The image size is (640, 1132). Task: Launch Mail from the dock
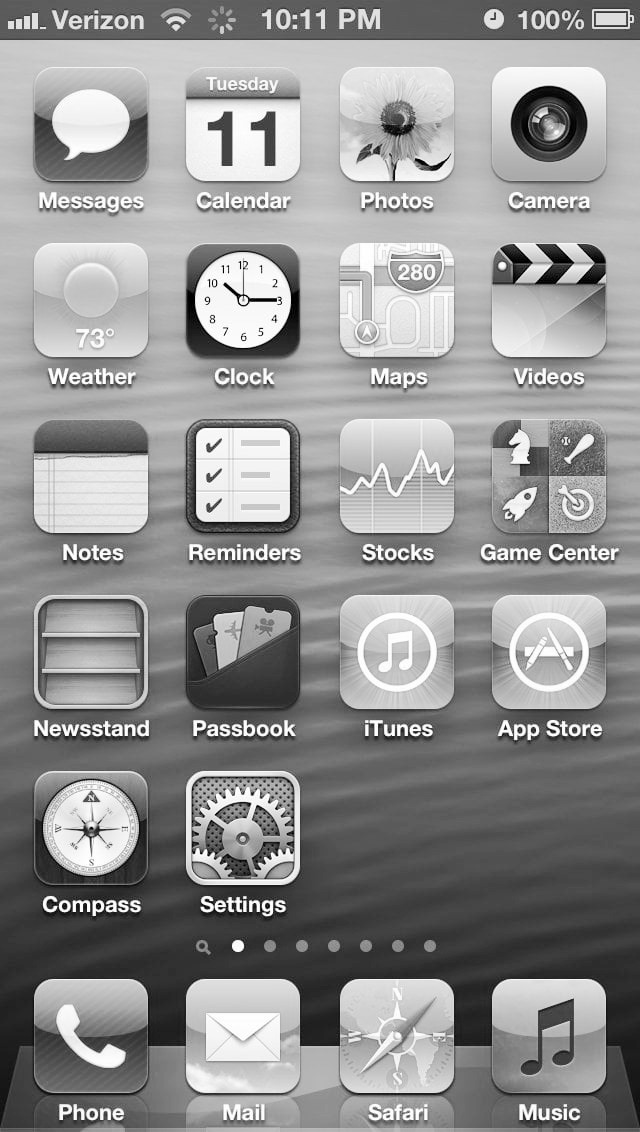tap(243, 1036)
